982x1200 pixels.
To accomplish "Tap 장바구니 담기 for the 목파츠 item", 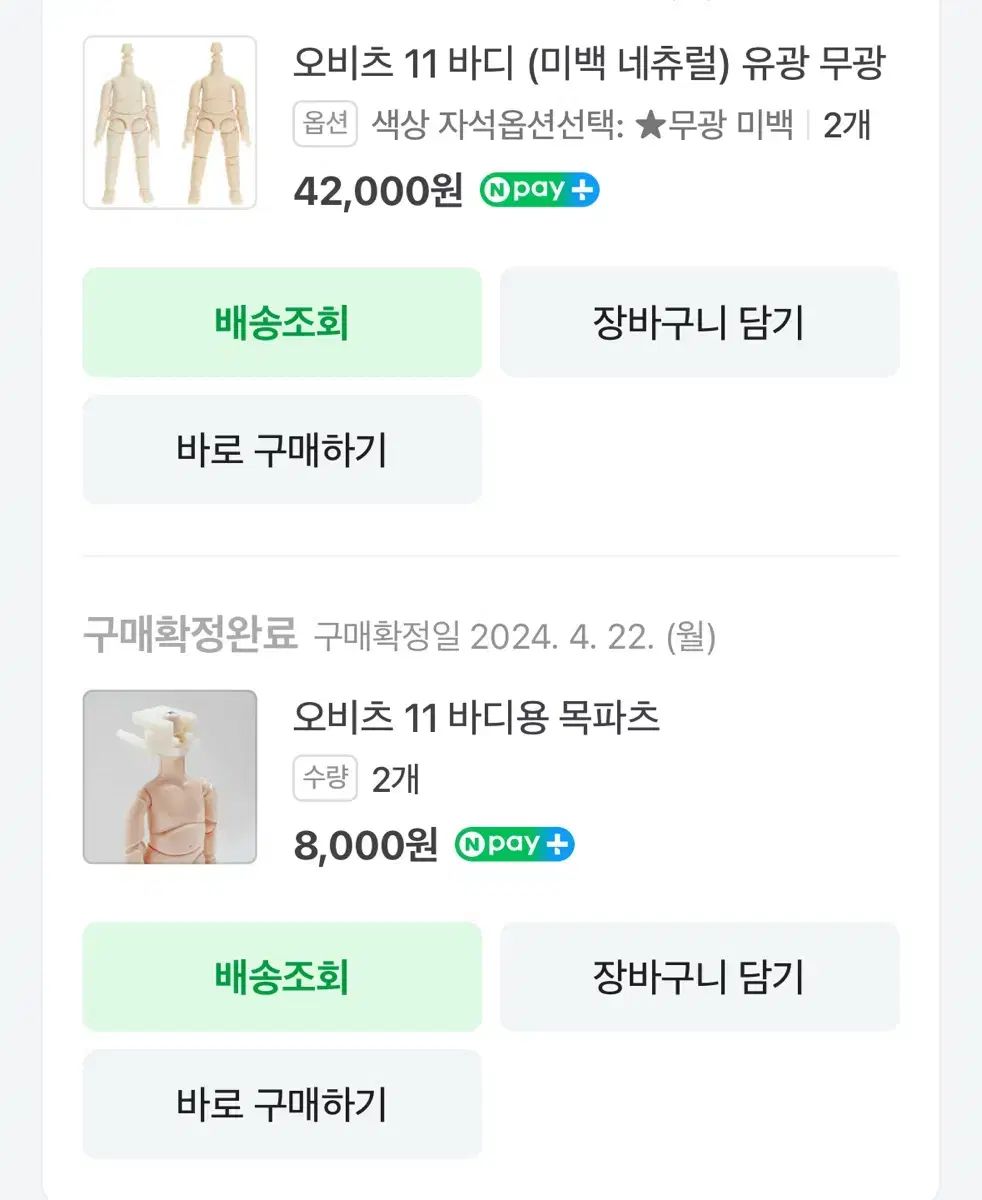I will click(x=699, y=977).
